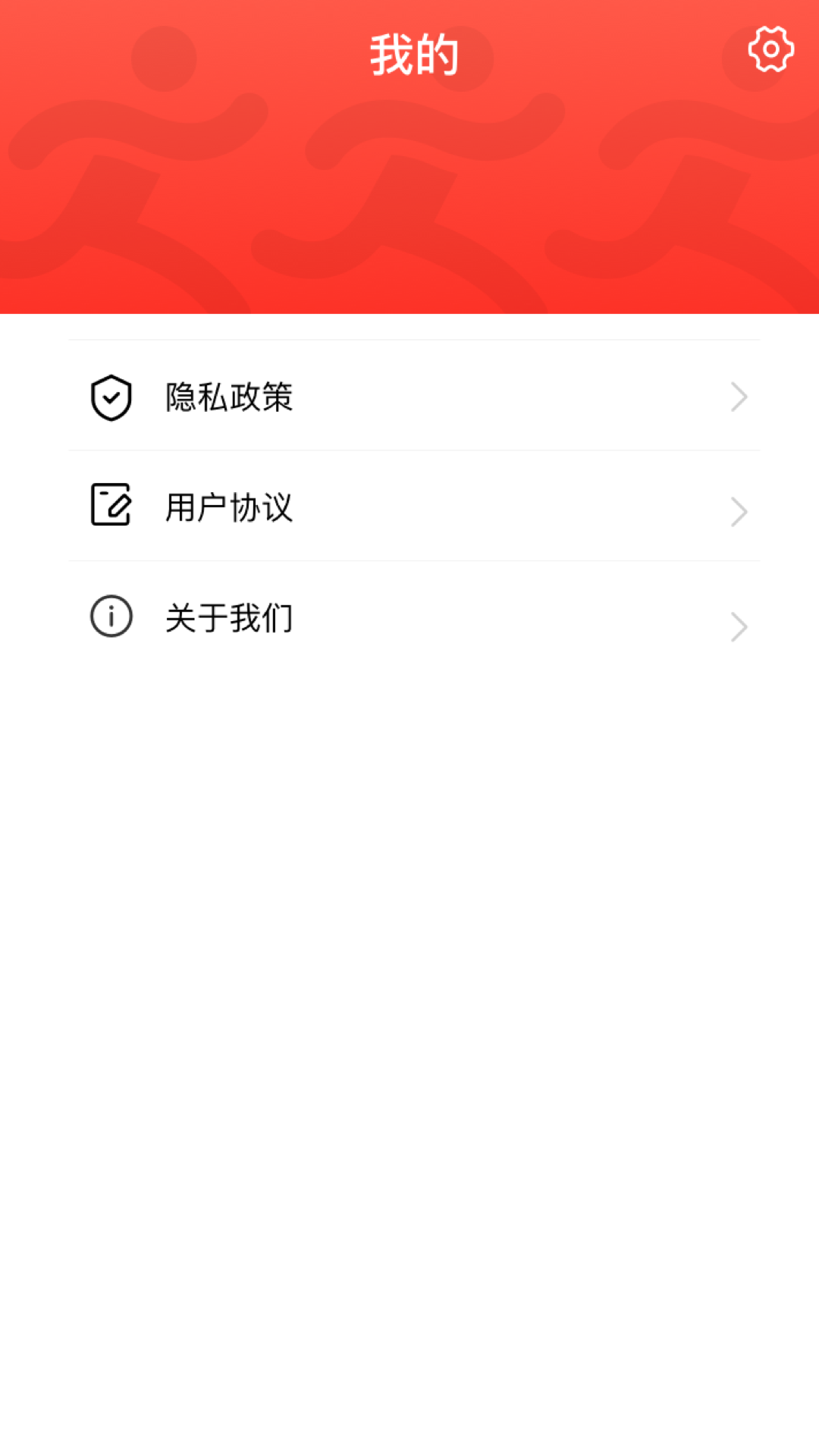Click the arrow at the end of 关于我们
Image resolution: width=819 pixels, height=1456 pixels.
(x=739, y=626)
